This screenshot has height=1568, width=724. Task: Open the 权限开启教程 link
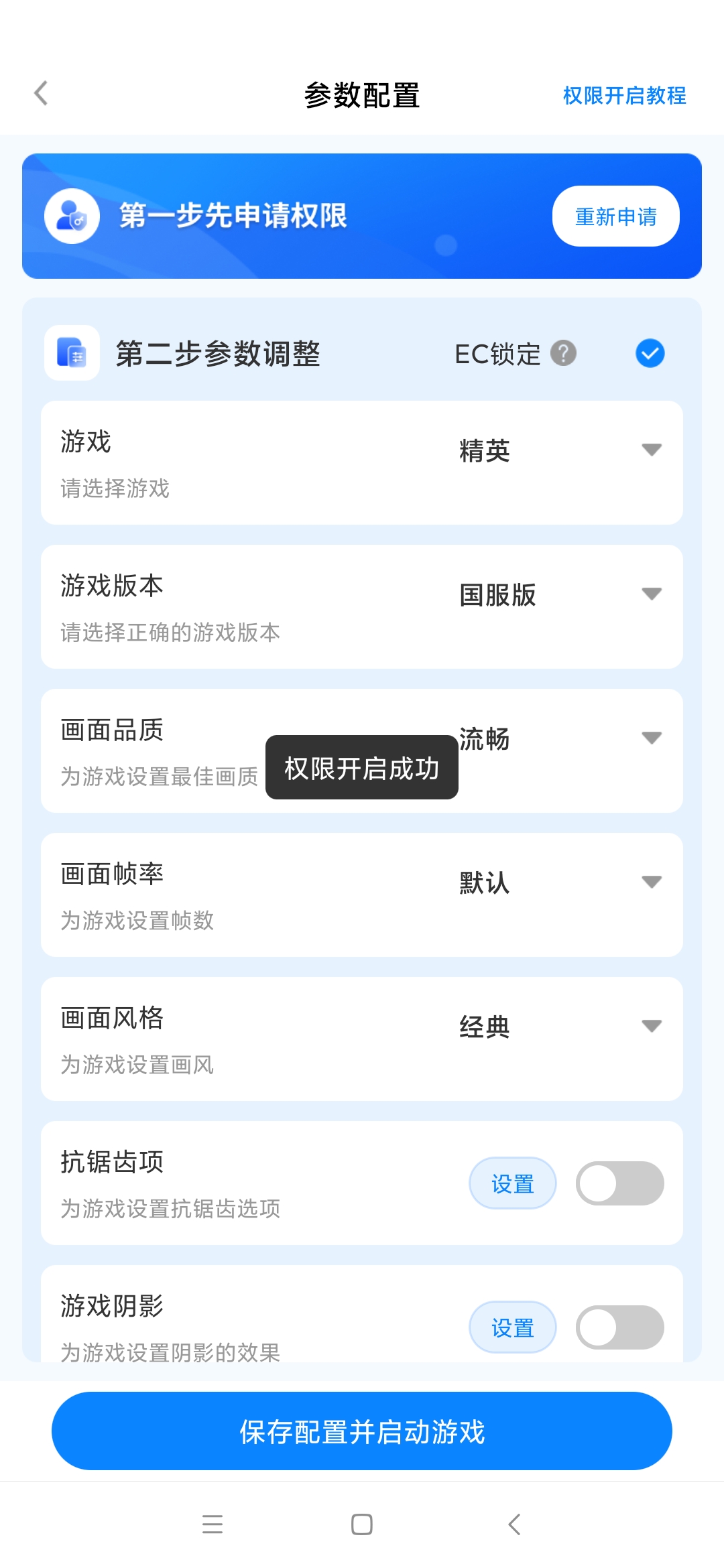coord(624,96)
